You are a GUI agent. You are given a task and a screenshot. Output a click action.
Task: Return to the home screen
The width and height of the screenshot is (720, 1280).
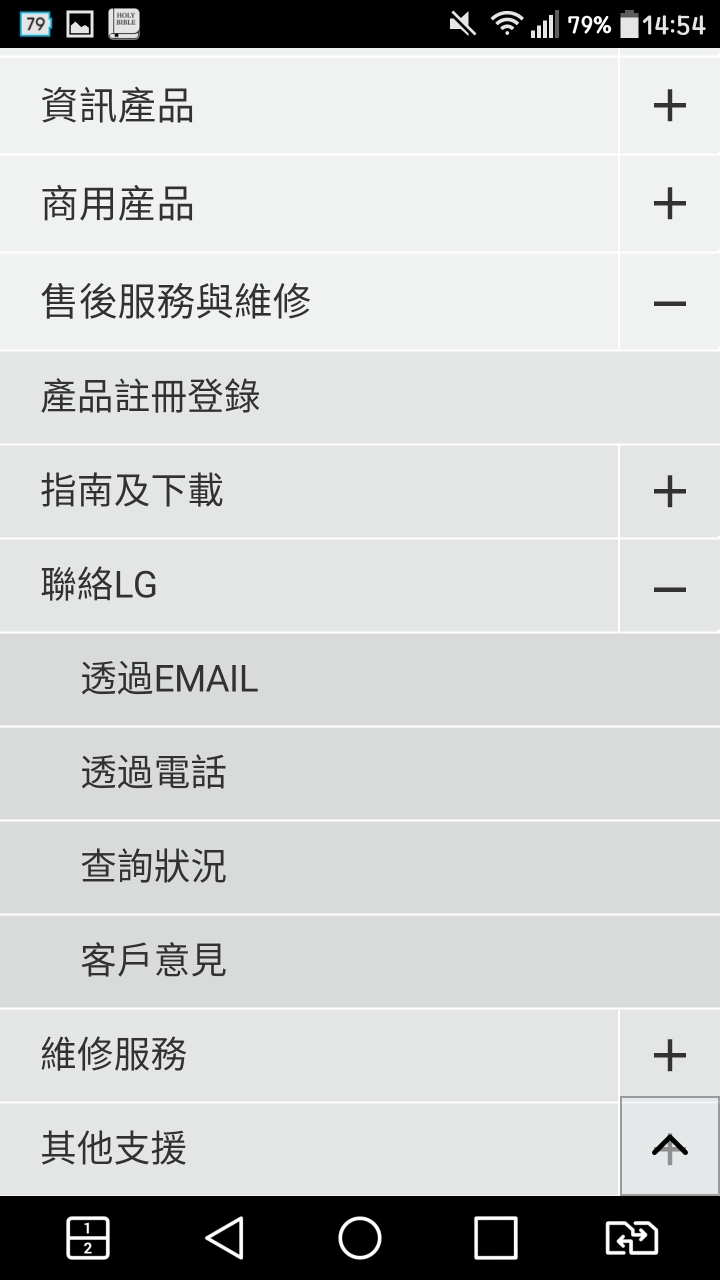360,1238
